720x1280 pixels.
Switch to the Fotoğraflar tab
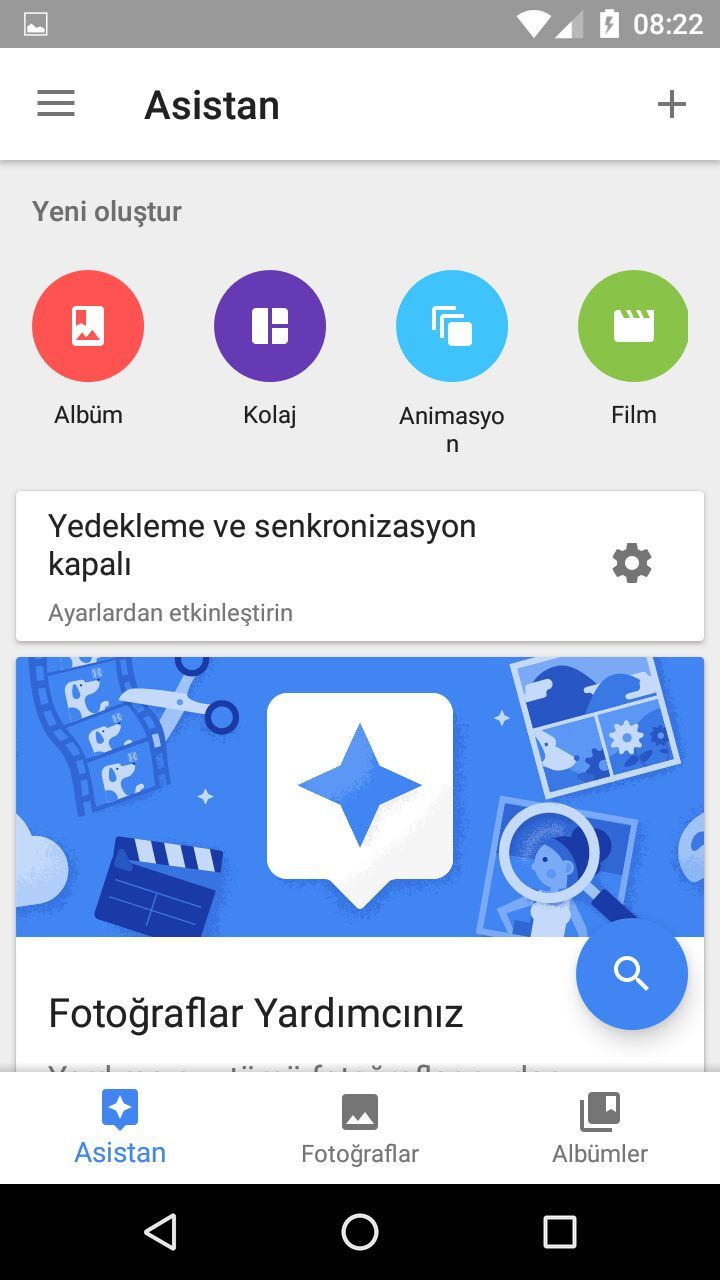[x=360, y=1128]
